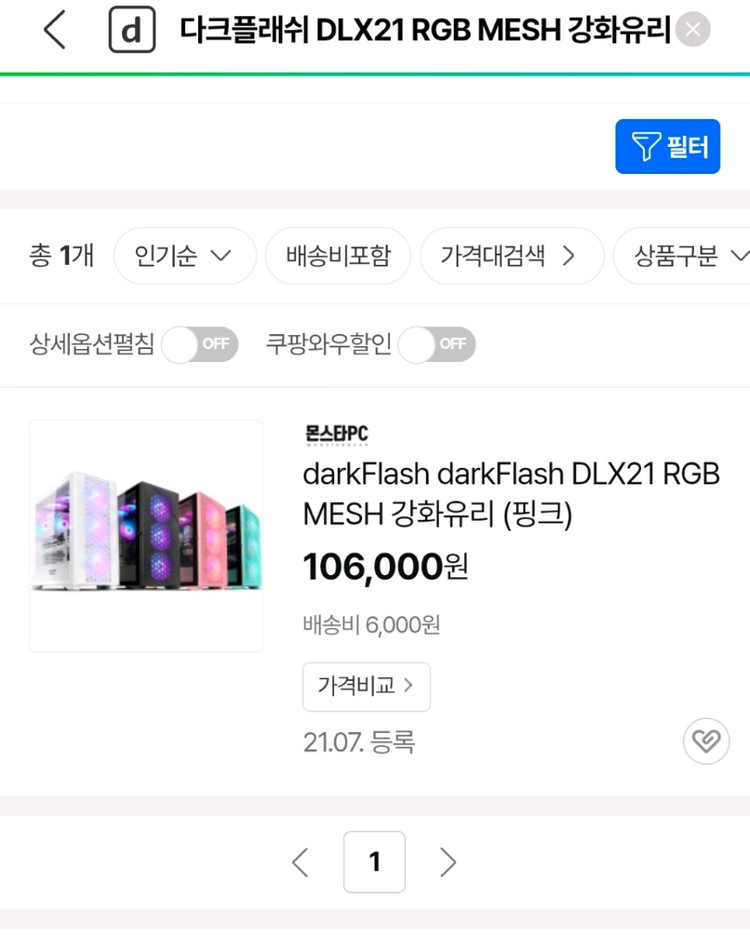Screen dimensions: 750x949
Task: Select the 몬스타PC seller logo
Action: point(334,435)
